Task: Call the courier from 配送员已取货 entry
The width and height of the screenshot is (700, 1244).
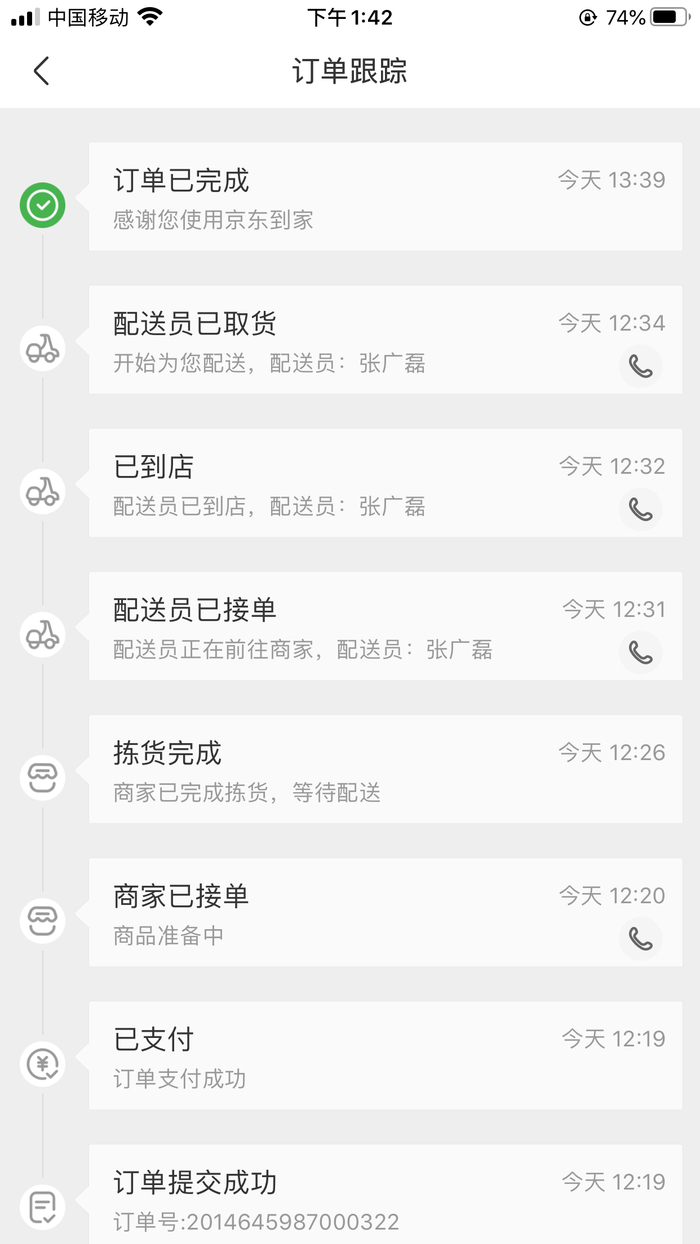Action: coord(640,366)
